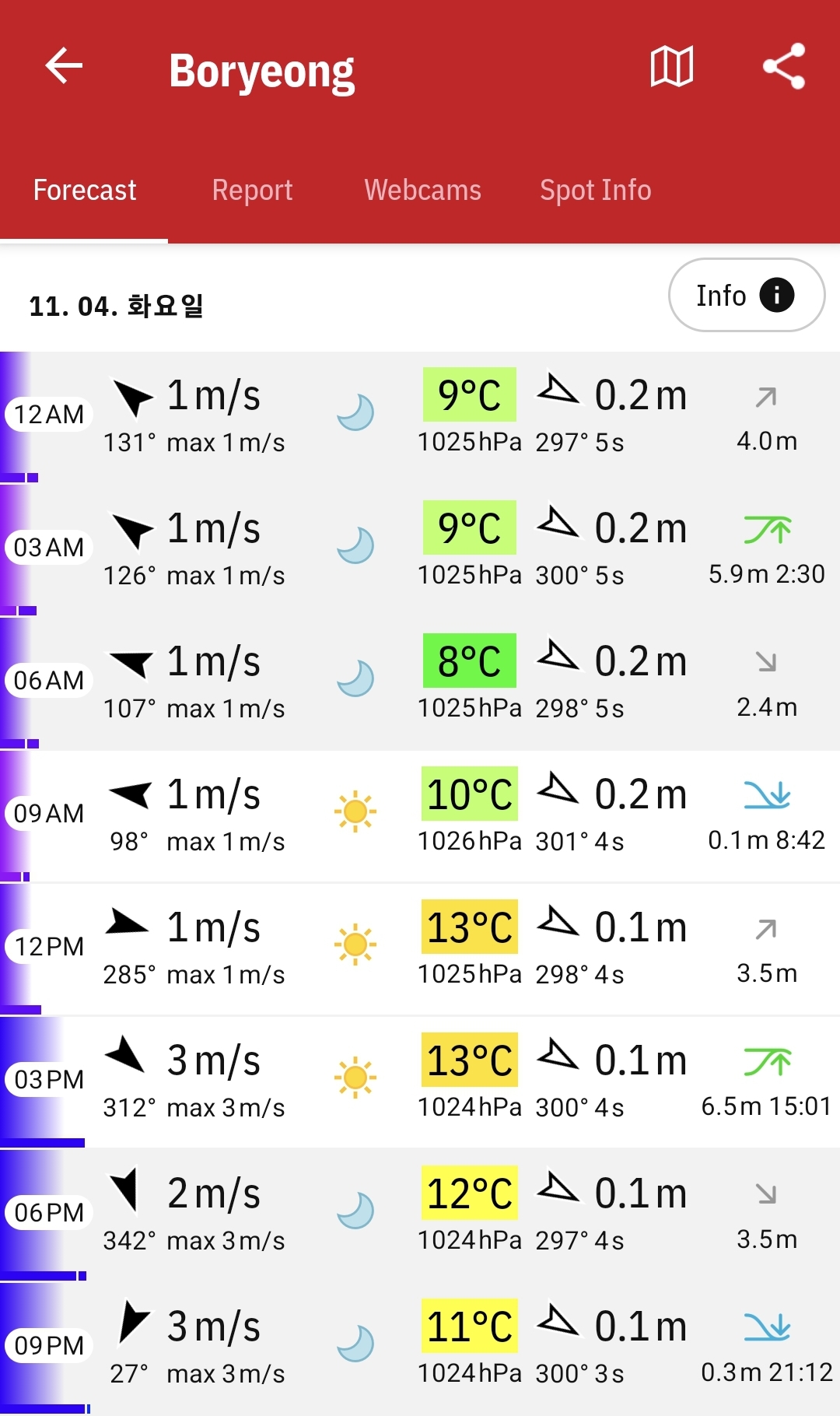840x1416 pixels.
Task: Go back using the arrow icon
Action: click(64, 65)
